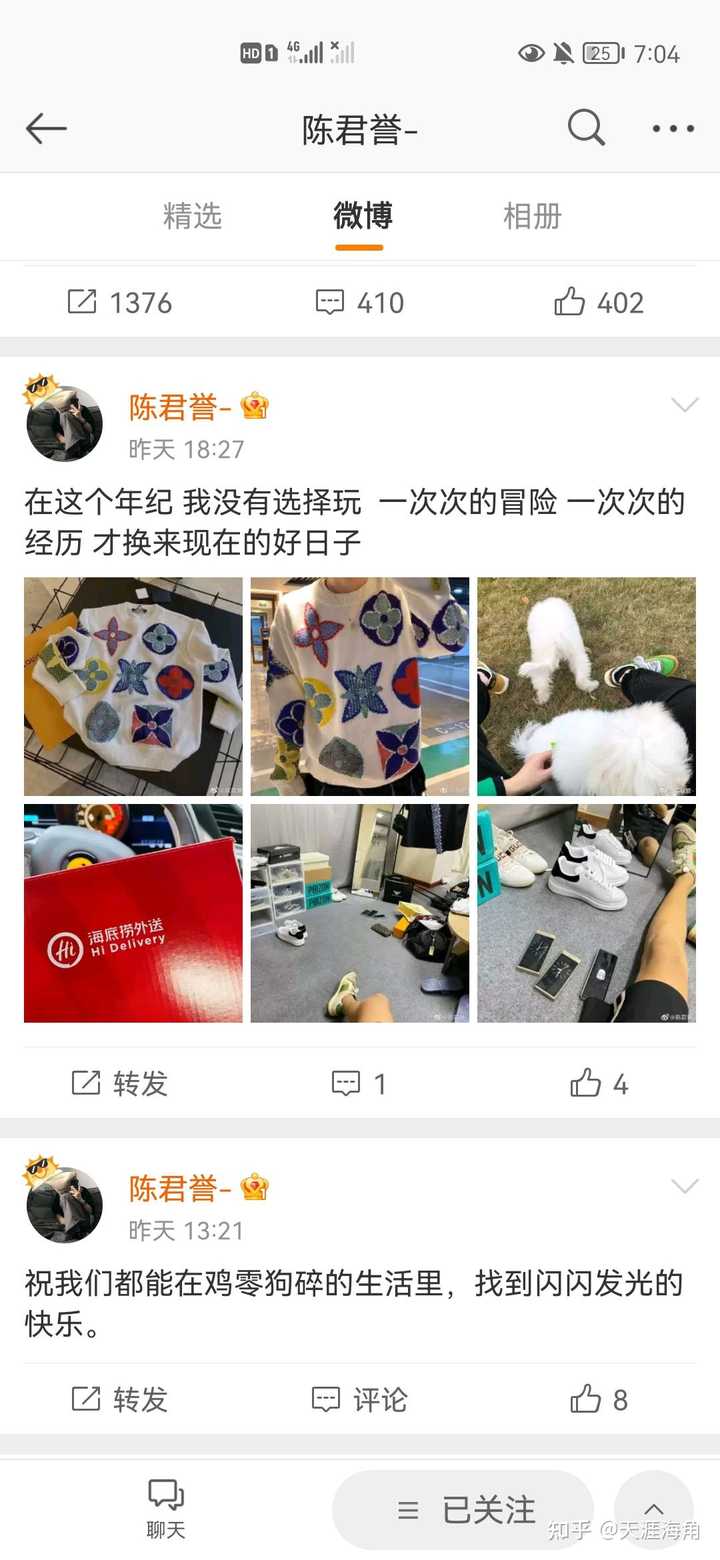Tap 转发 under the 18:27 post

click(120, 1083)
